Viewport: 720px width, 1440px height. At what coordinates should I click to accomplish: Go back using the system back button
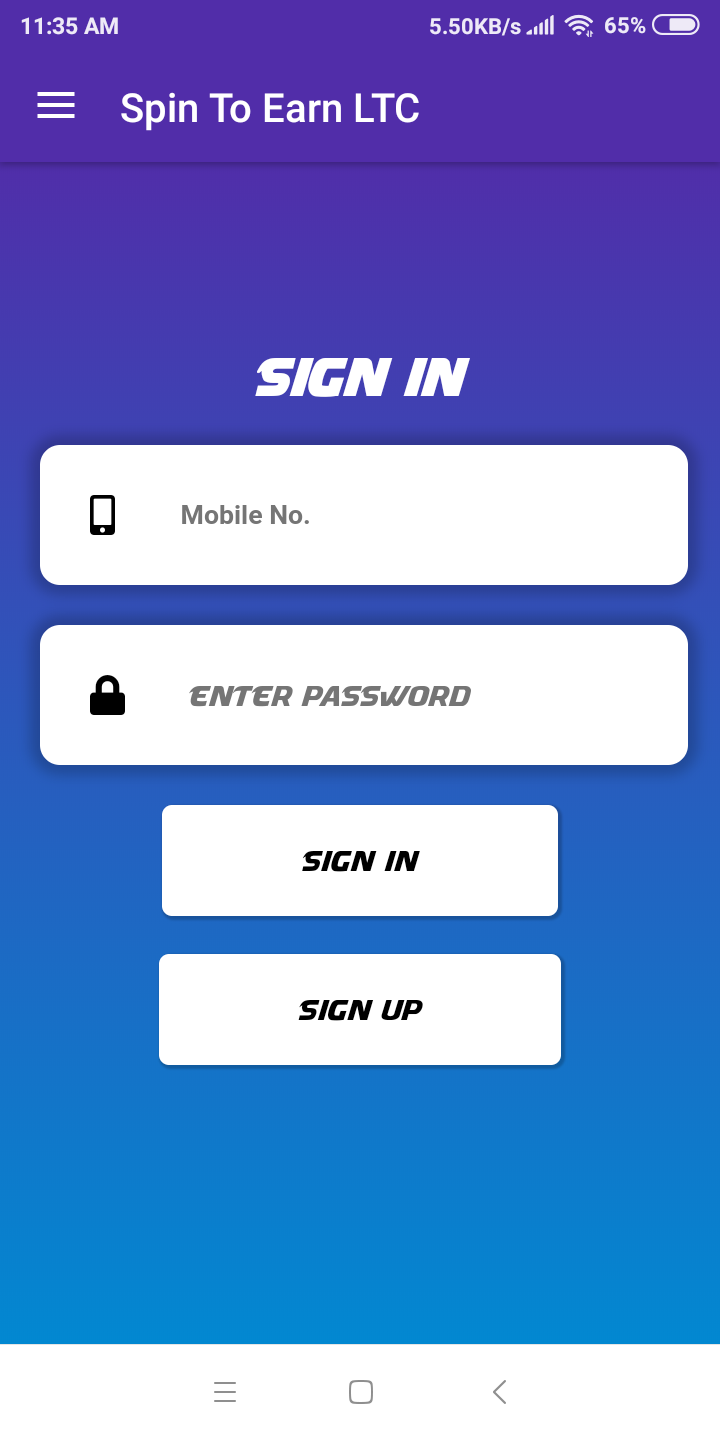point(499,1392)
